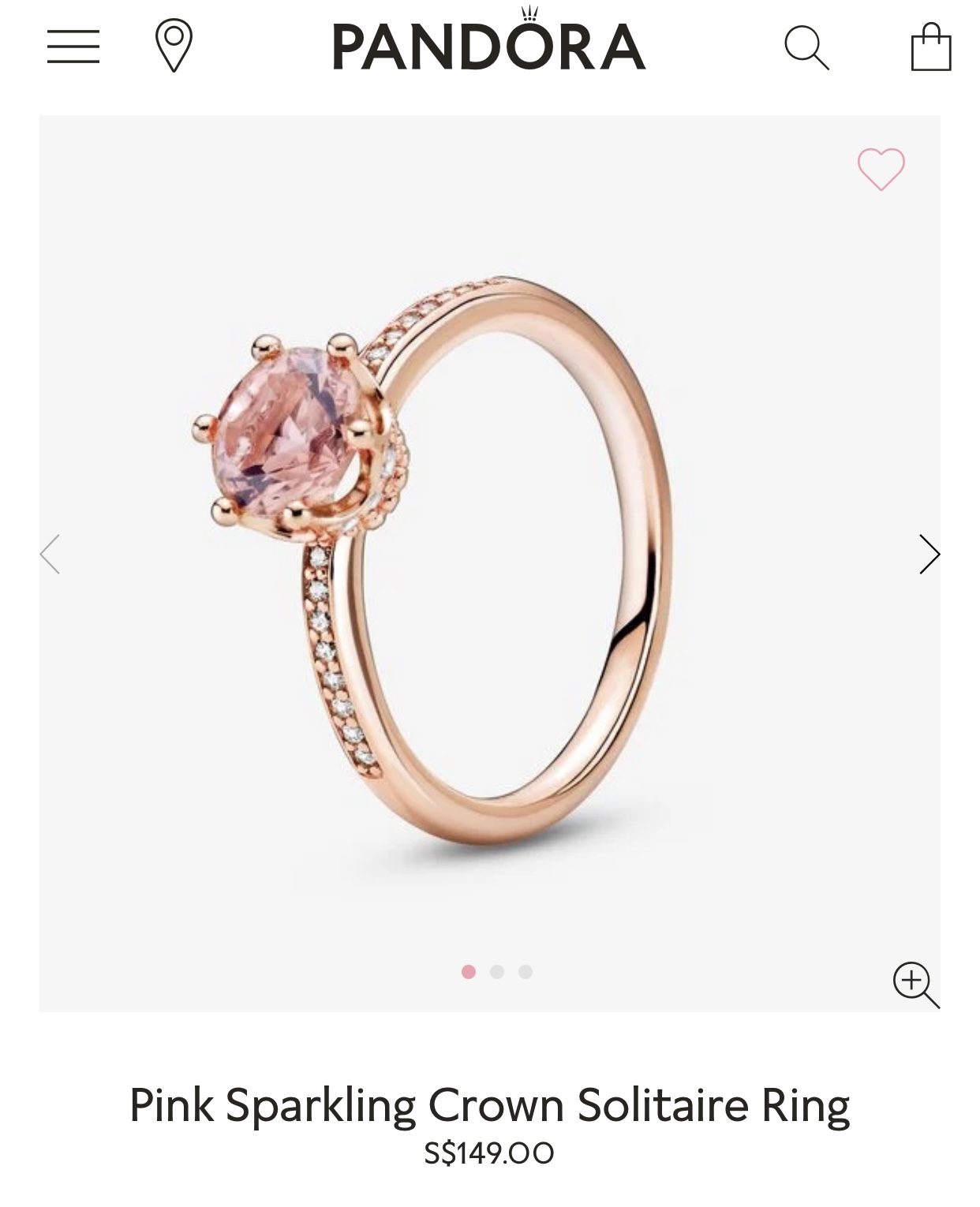Screen dimensions: 980x1207
Task: Jump to the third image dot
Action: 526,972
